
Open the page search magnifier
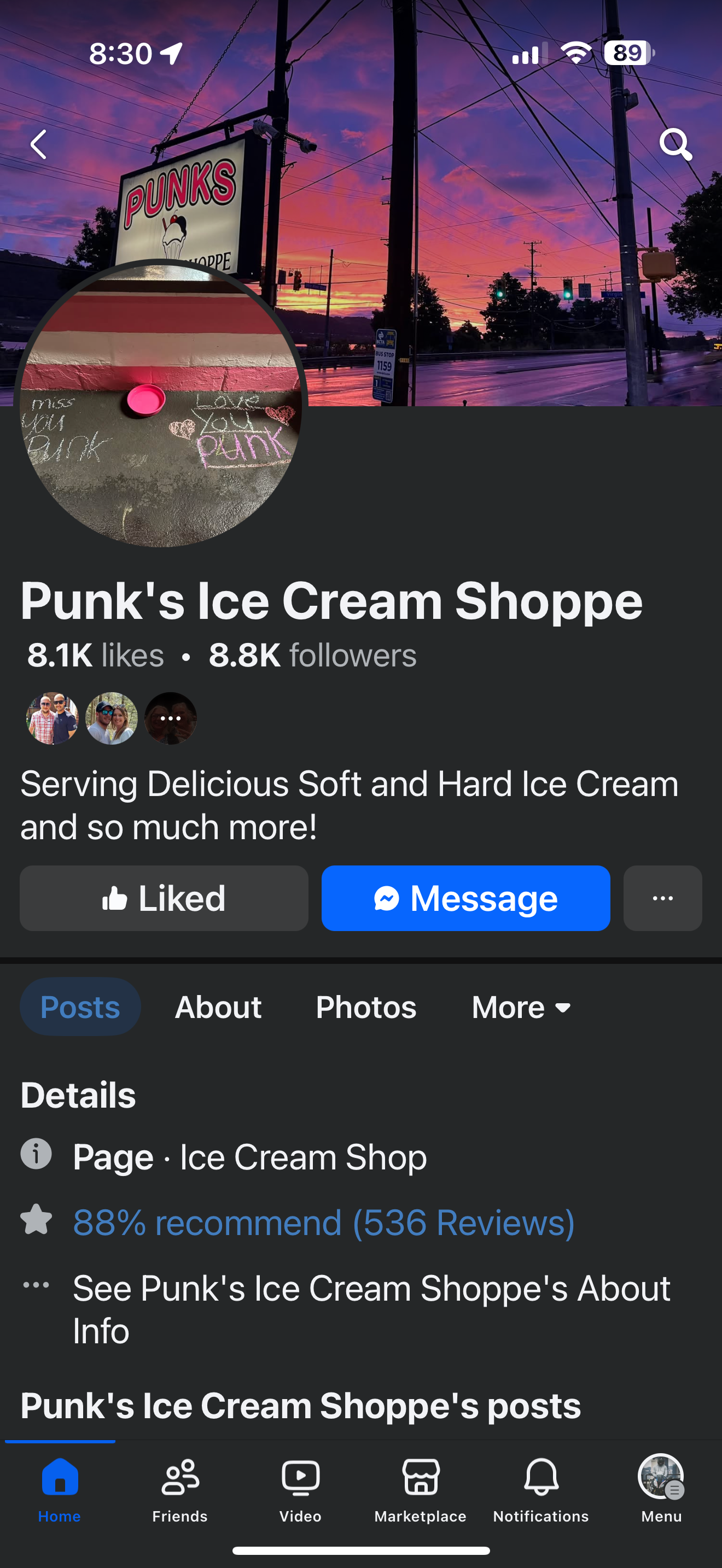[x=675, y=144]
